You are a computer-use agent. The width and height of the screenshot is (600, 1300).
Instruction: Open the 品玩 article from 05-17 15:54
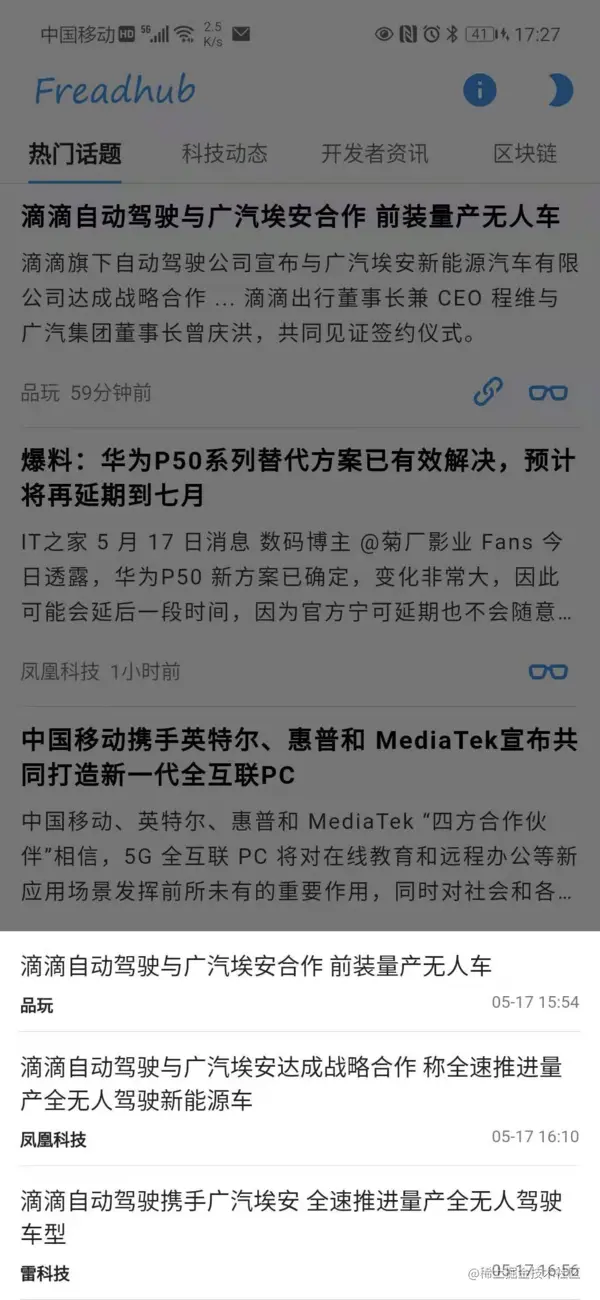pos(298,981)
